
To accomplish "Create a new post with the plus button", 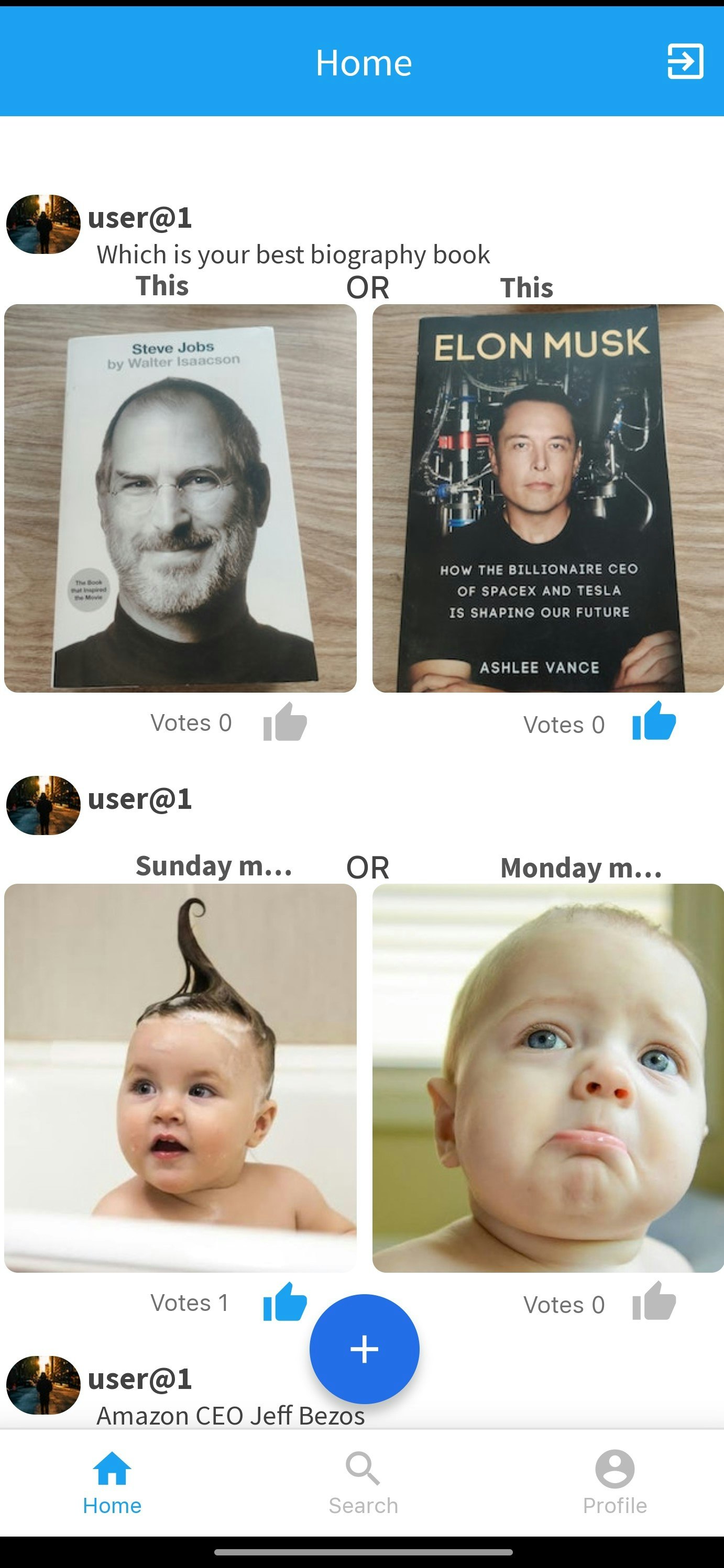I will click(364, 1348).
